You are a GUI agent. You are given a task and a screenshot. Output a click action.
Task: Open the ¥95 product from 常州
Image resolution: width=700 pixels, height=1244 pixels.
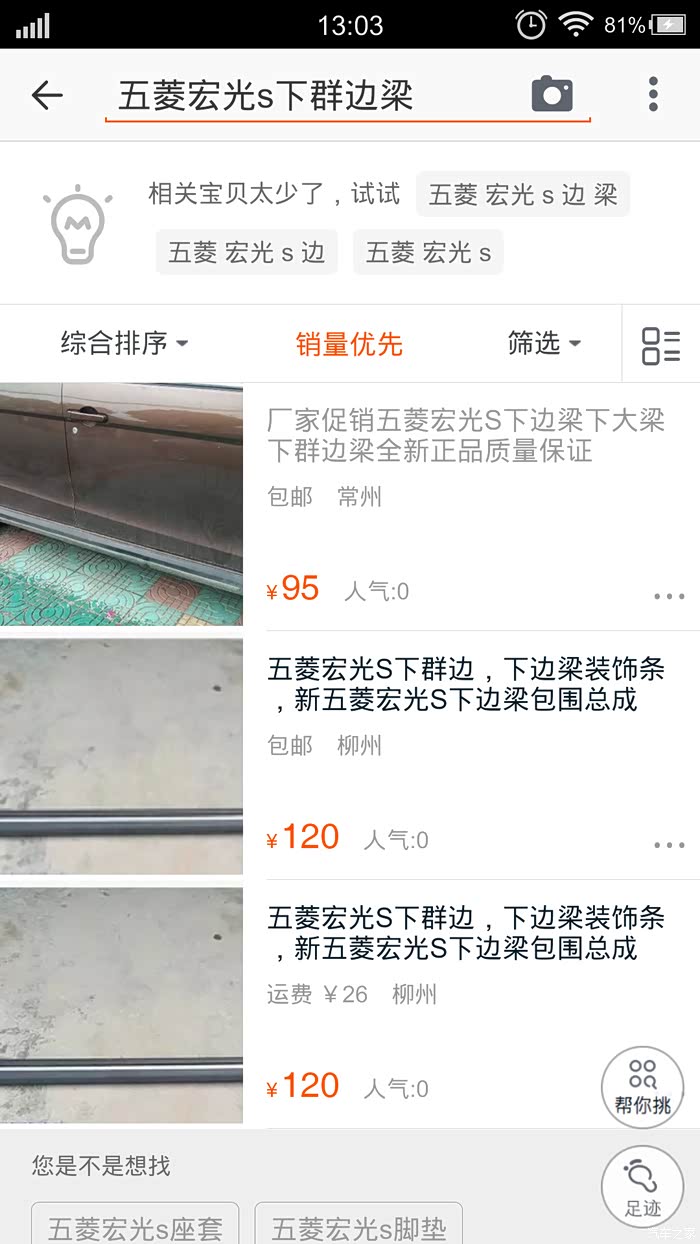[x=350, y=506]
